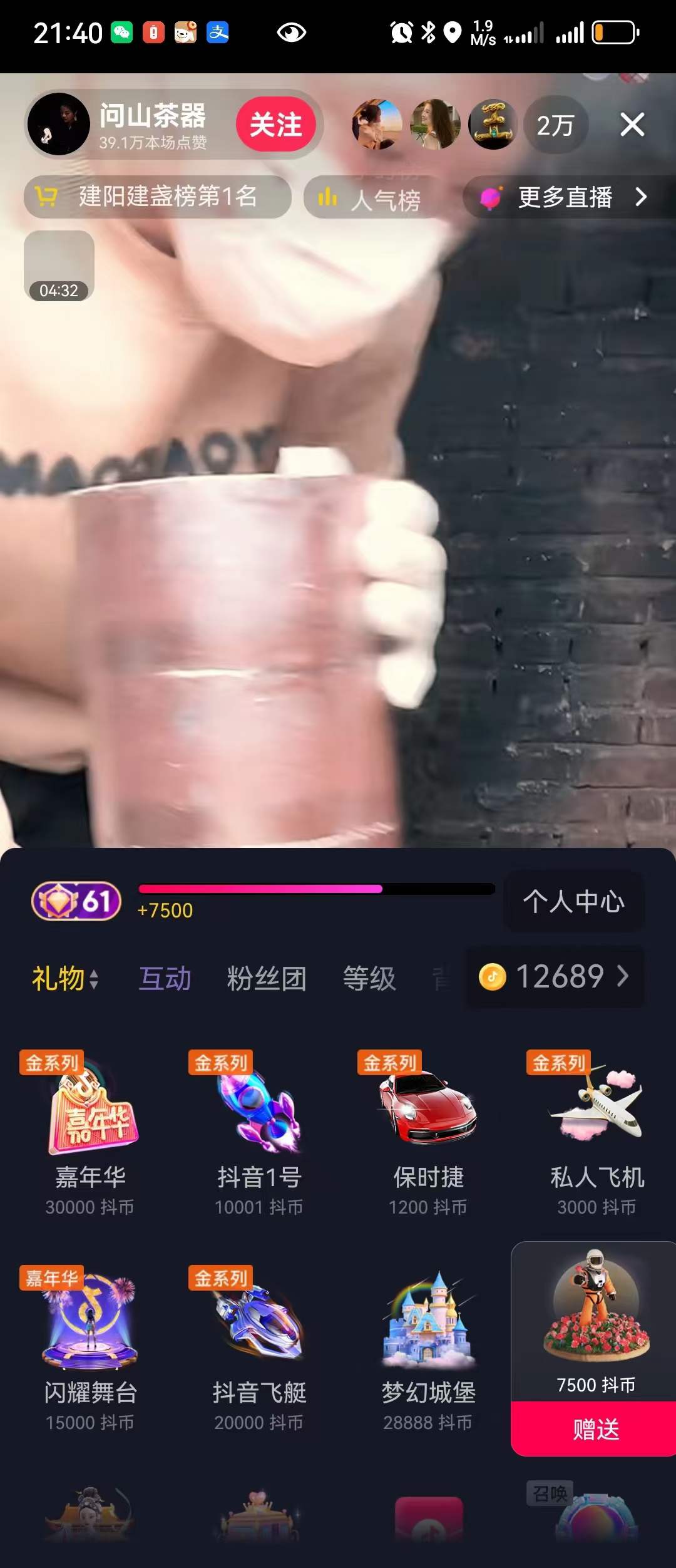Close the live stream
This screenshot has height=1568, width=676.
[632, 125]
